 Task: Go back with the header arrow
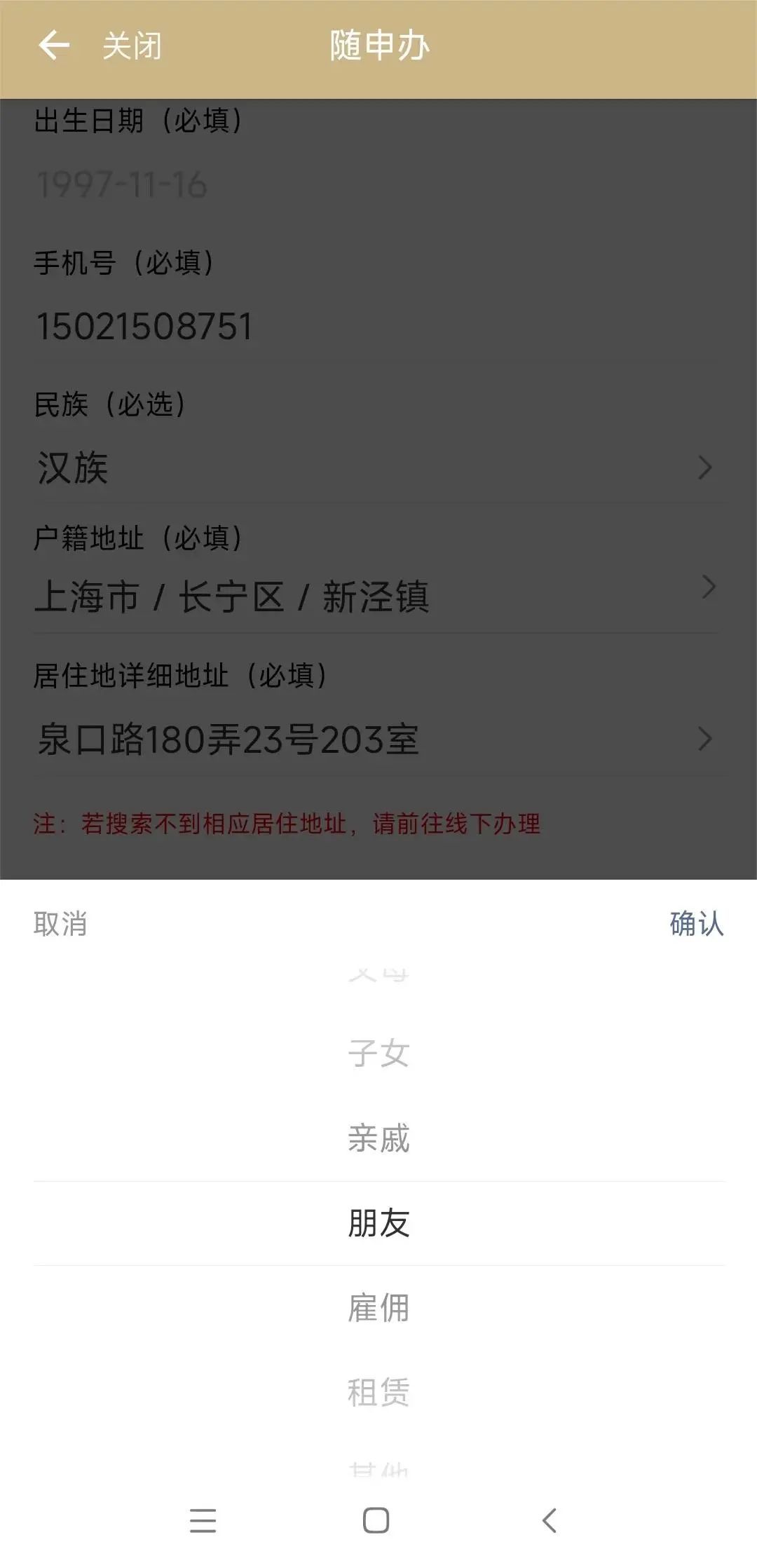(54, 46)
